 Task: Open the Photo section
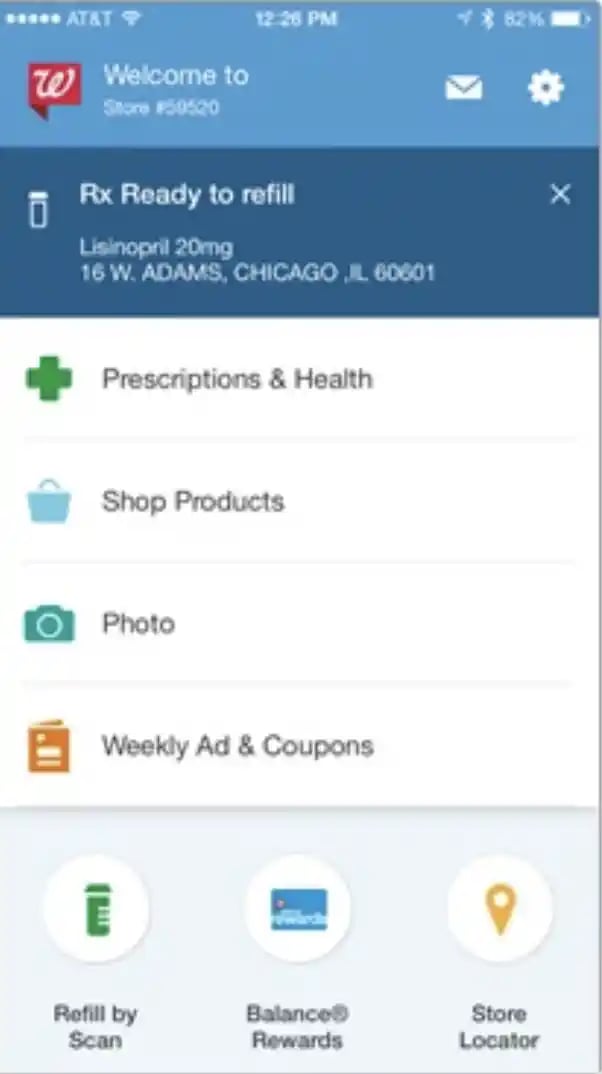(138, 624)
